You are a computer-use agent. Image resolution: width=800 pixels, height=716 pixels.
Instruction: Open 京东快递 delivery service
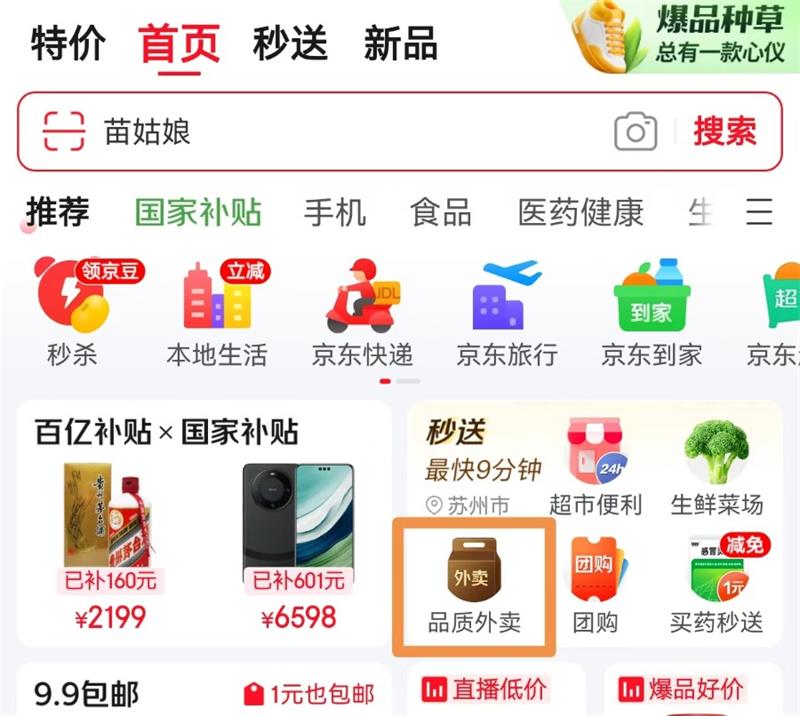pyautogui.click(x=362, y=312)
